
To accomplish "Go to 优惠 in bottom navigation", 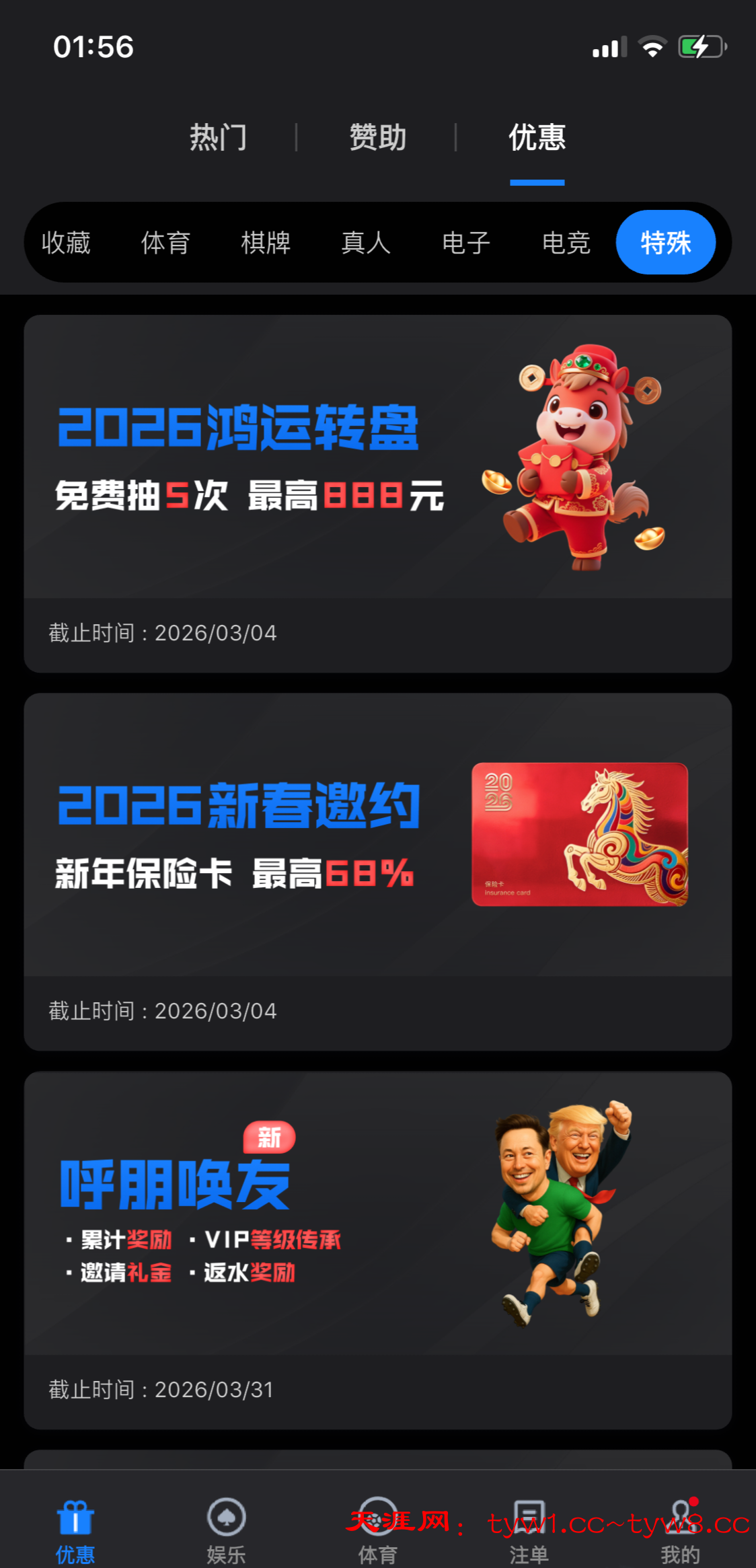I will [75, 1530].
